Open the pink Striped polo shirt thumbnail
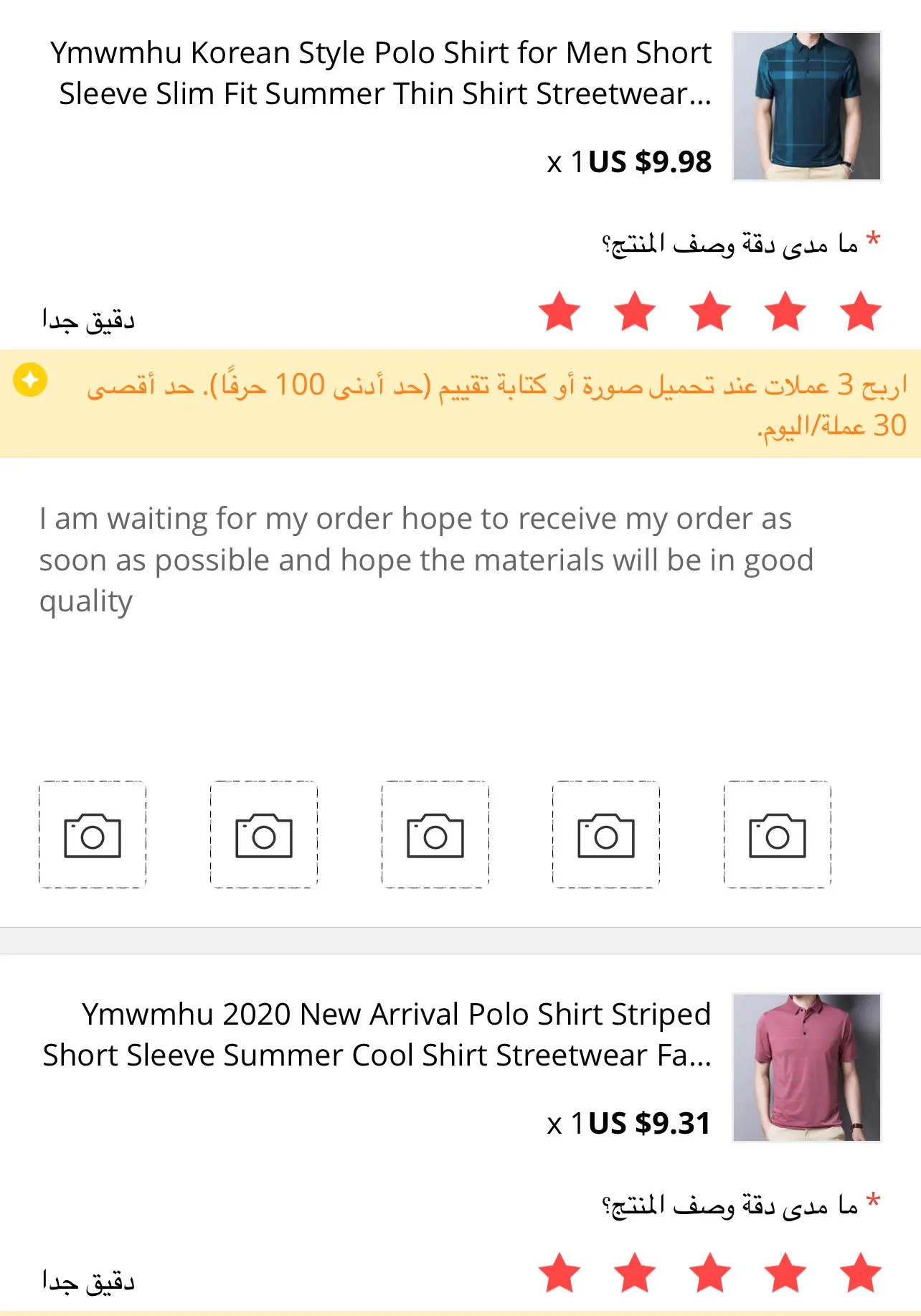The height and width of the screenshot is (1316, 921). tap(806, 1067)
